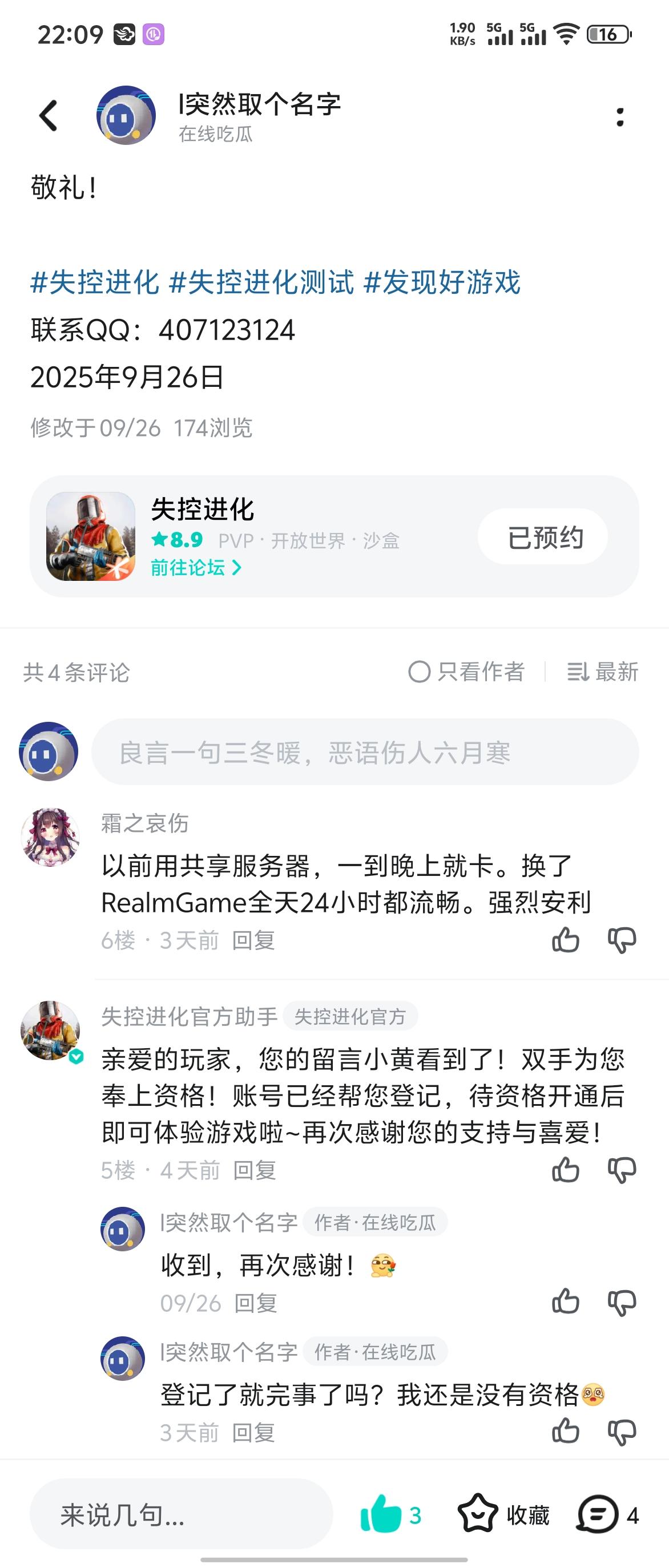Viewport: 669px width, 1568px height.
Task: Go back using the top-left arrow
Action: coord(48,116)
